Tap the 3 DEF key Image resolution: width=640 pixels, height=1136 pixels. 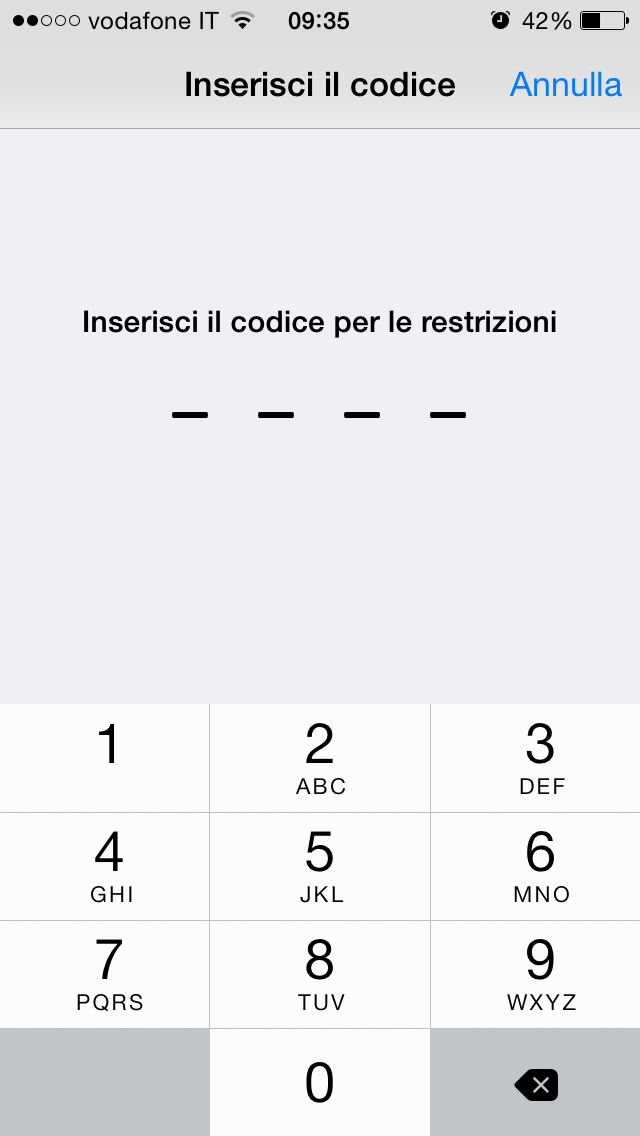point(536,758)
